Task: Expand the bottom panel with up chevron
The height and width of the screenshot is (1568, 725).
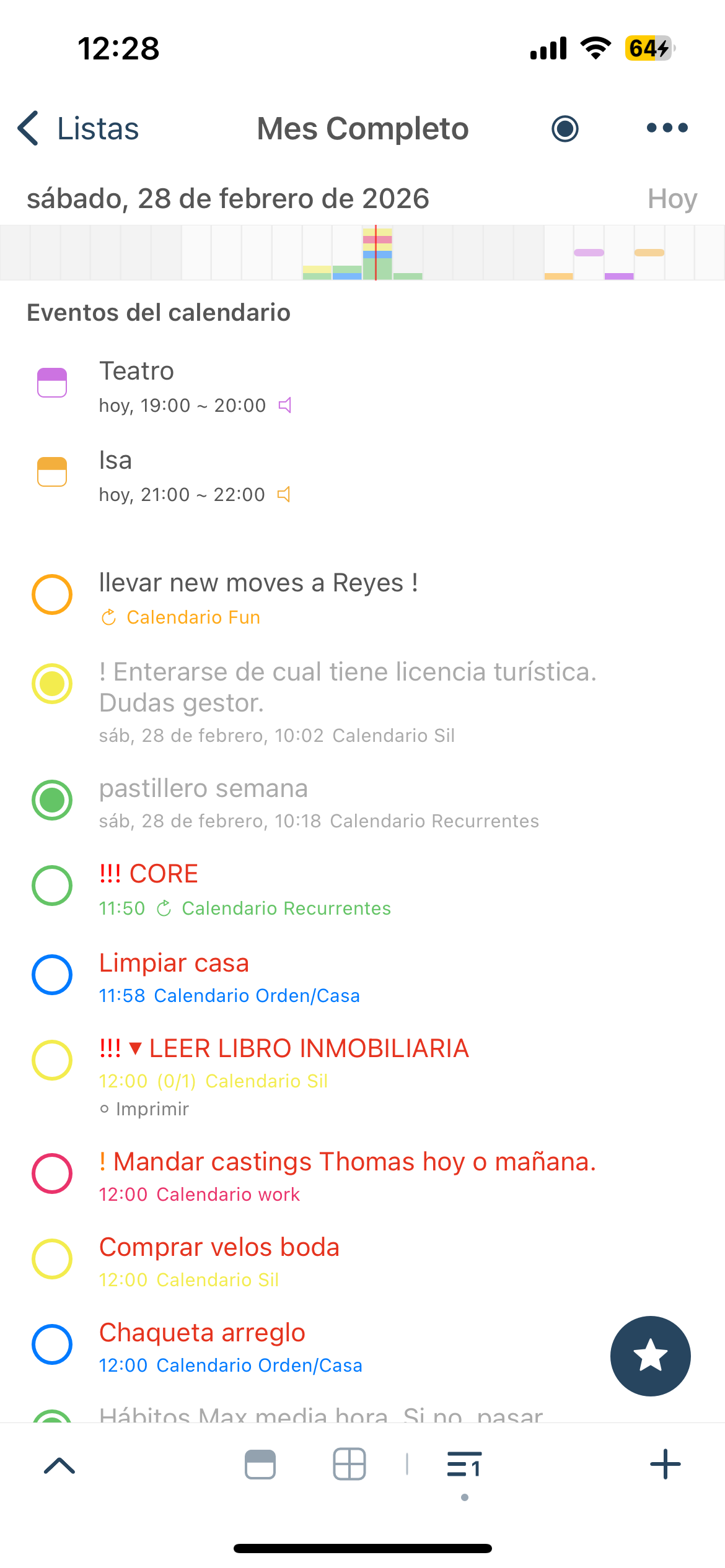Action: (59, 1465)
